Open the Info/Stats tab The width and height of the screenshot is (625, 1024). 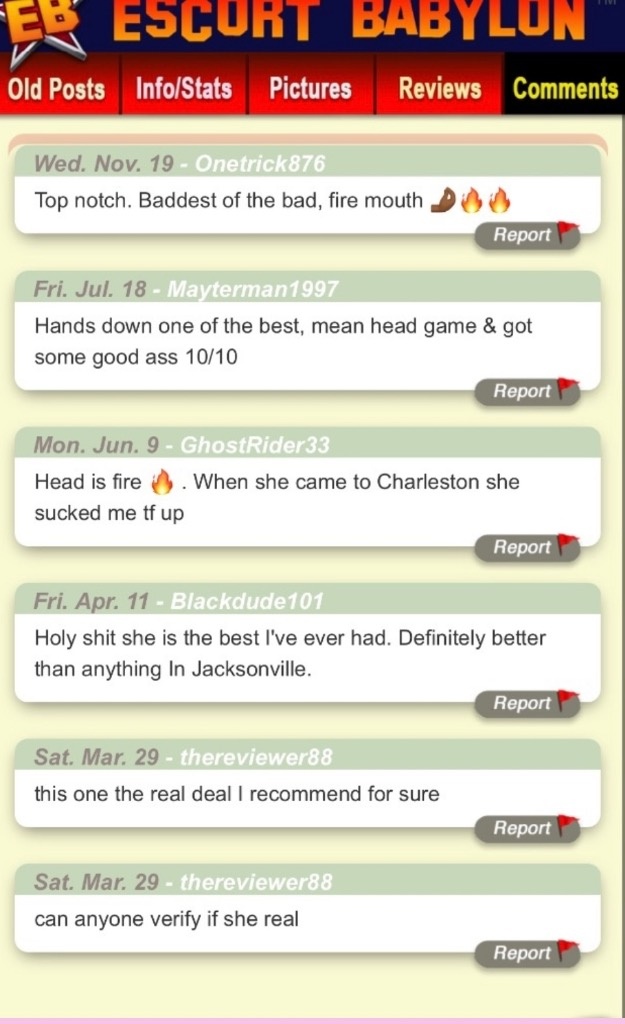tap(184, 88)
